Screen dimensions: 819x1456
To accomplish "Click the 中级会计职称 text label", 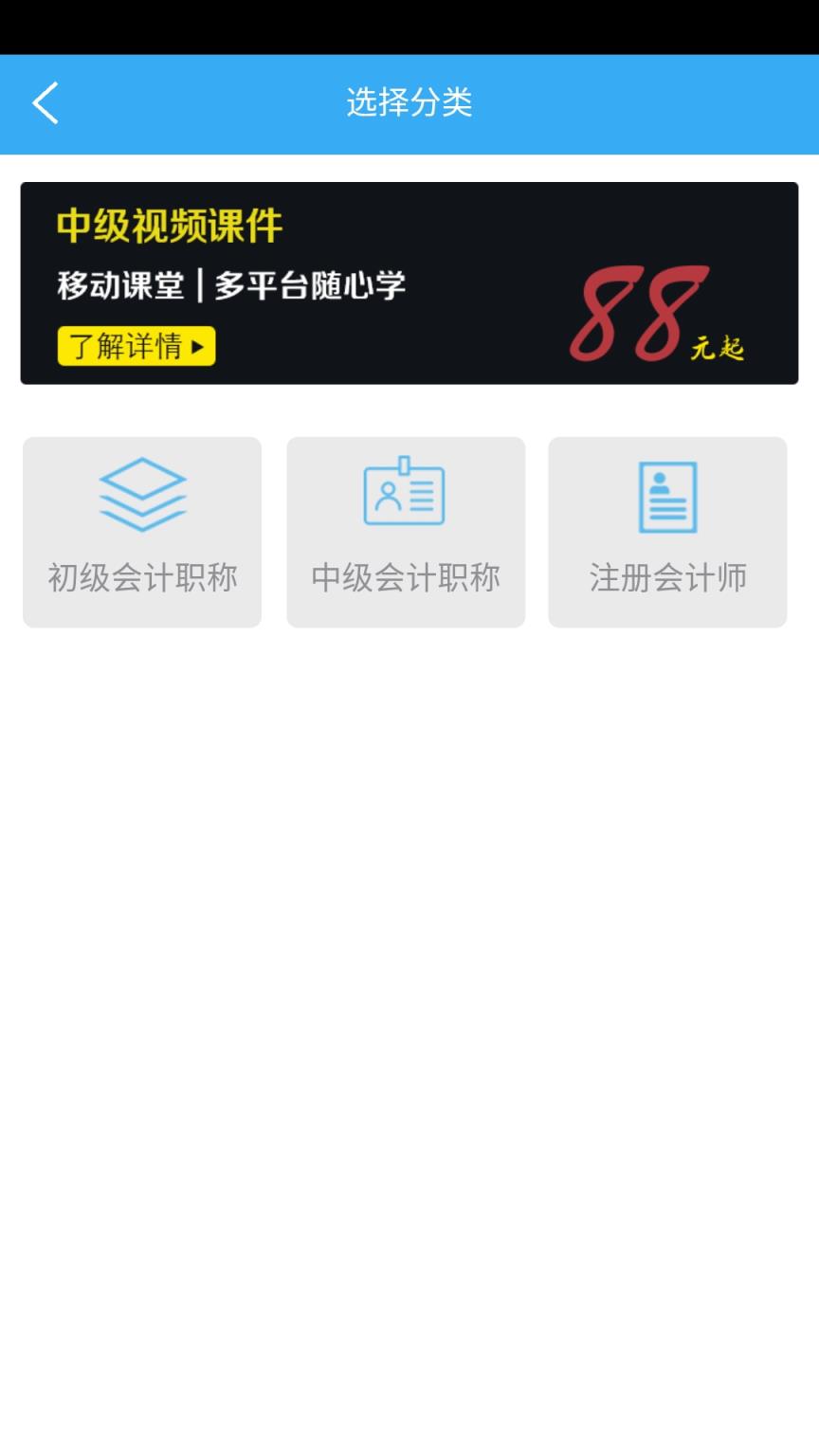I will [406, 575].
